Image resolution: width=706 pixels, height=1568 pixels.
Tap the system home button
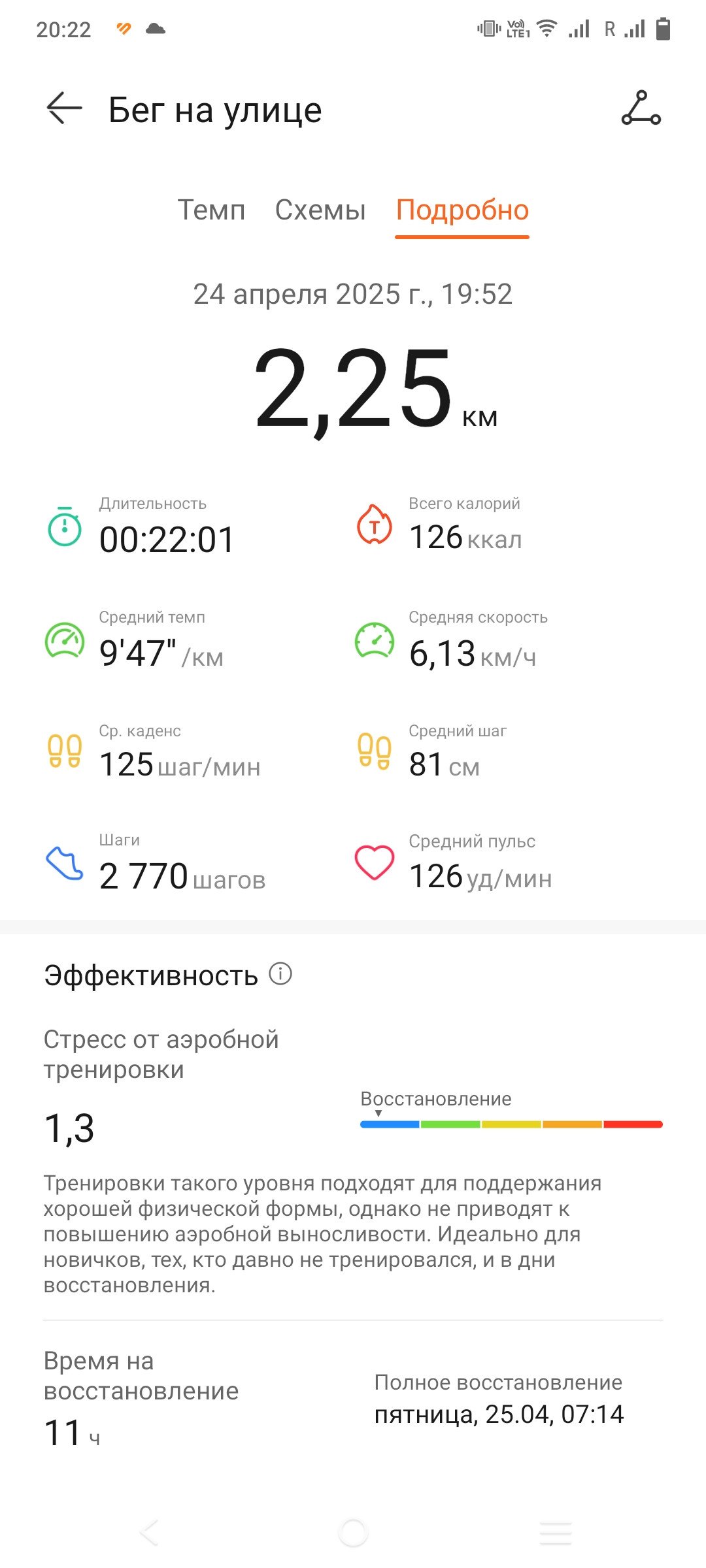click(353, 1532)
